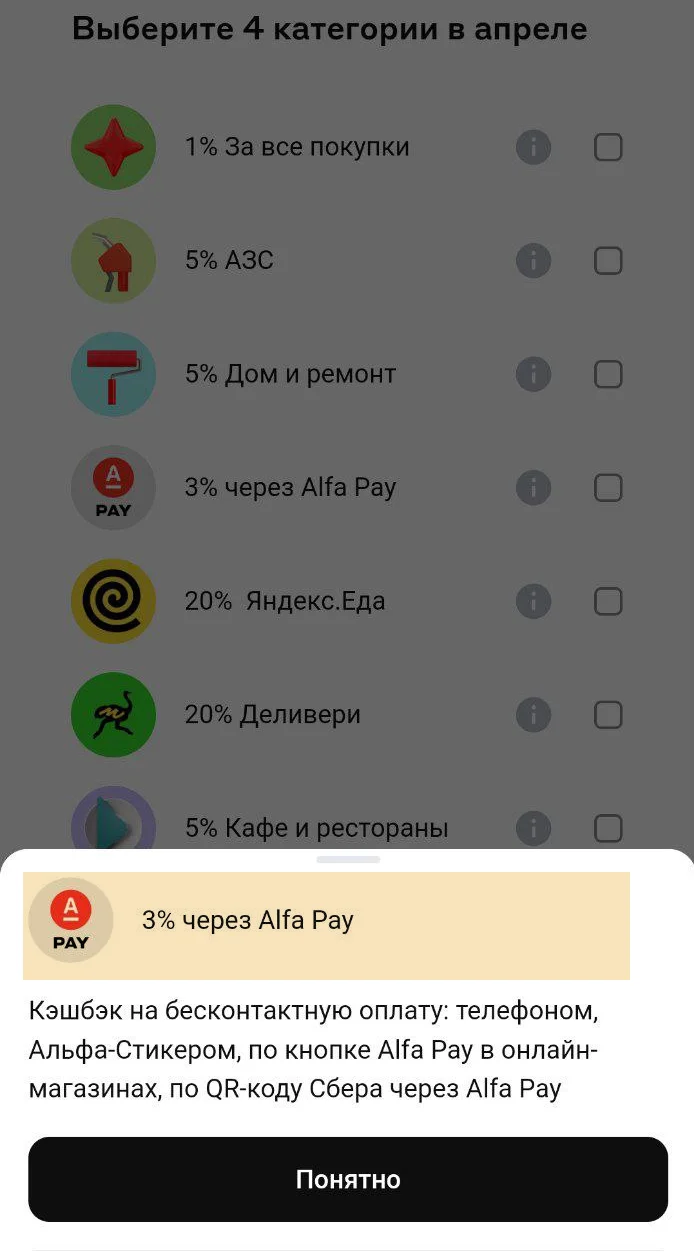The width and height of the screenshot is (694, 1260).
Task: Select the 5% АЗС checkbox
Action: click(x=608, y=261)
